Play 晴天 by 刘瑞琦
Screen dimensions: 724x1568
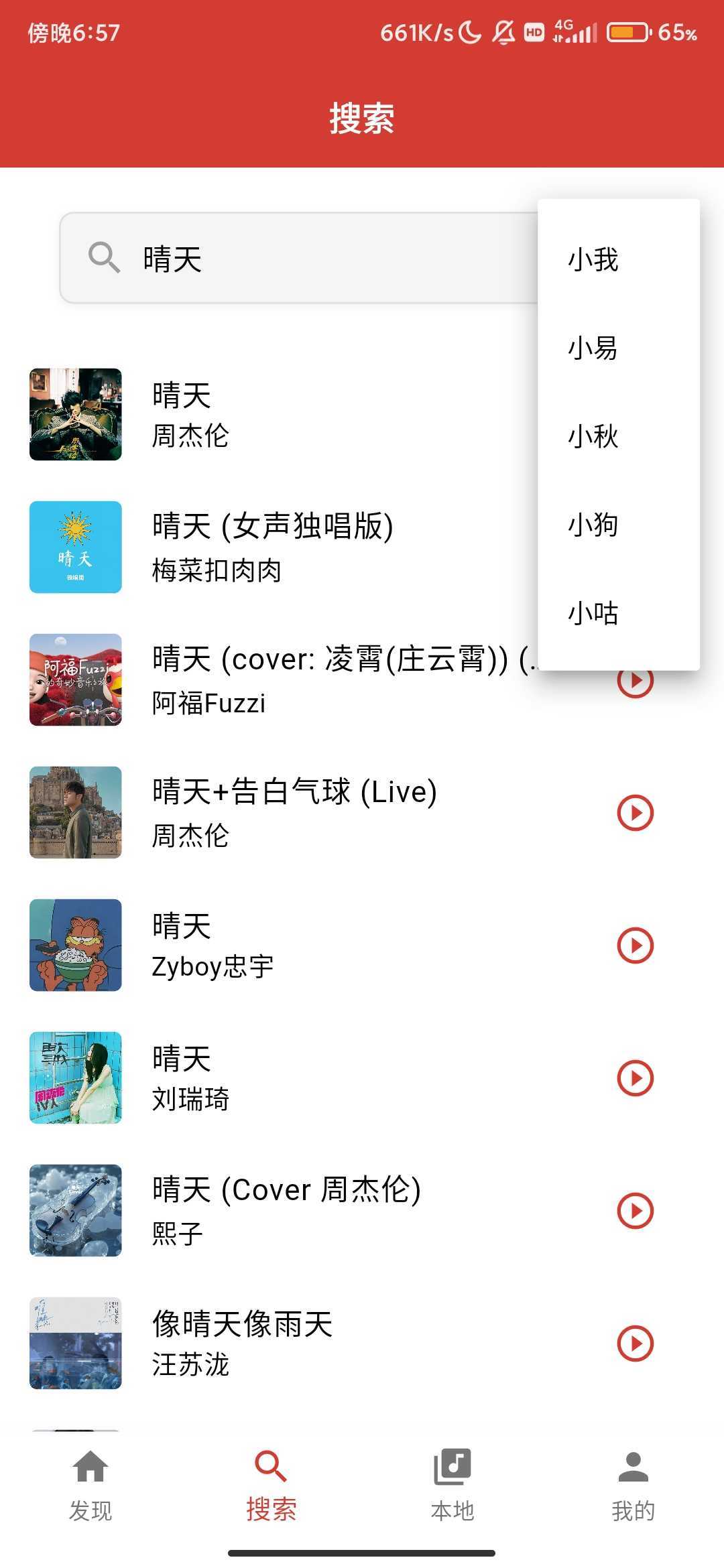pos(635,1077)
